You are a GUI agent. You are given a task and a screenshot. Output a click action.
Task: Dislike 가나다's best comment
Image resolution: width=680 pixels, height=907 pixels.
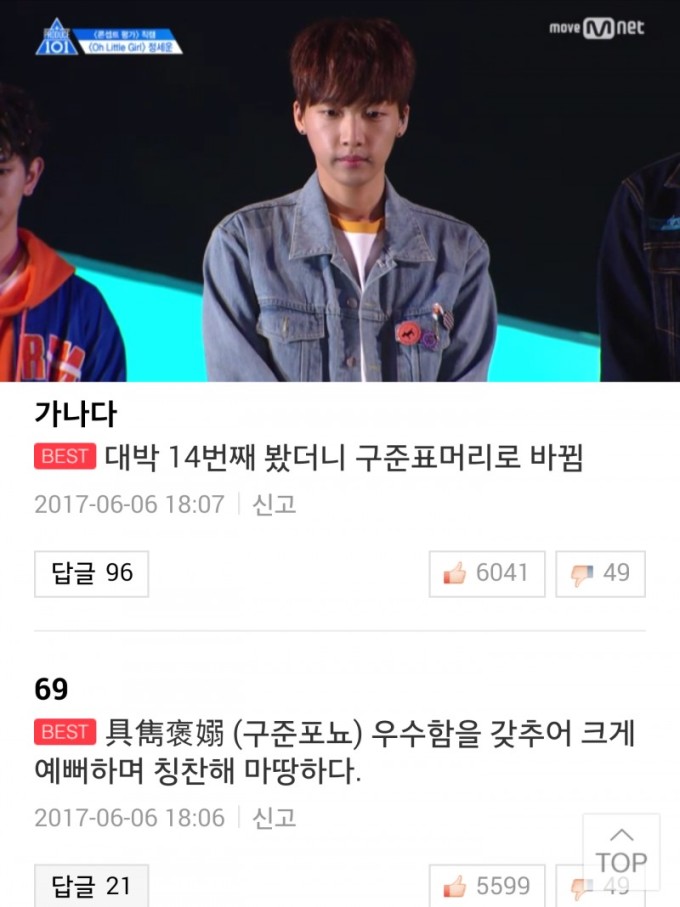coord(600,573)
